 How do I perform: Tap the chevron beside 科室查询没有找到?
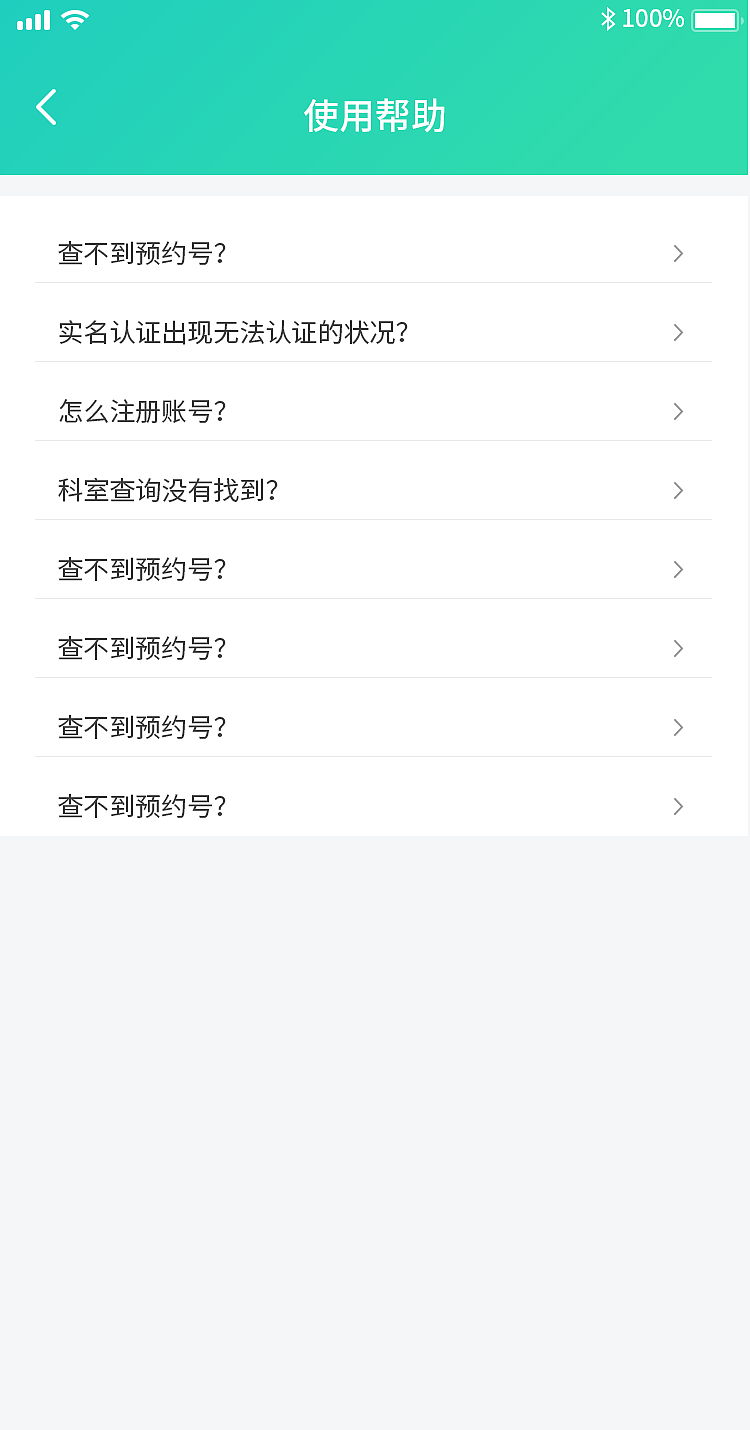point(678,491)
